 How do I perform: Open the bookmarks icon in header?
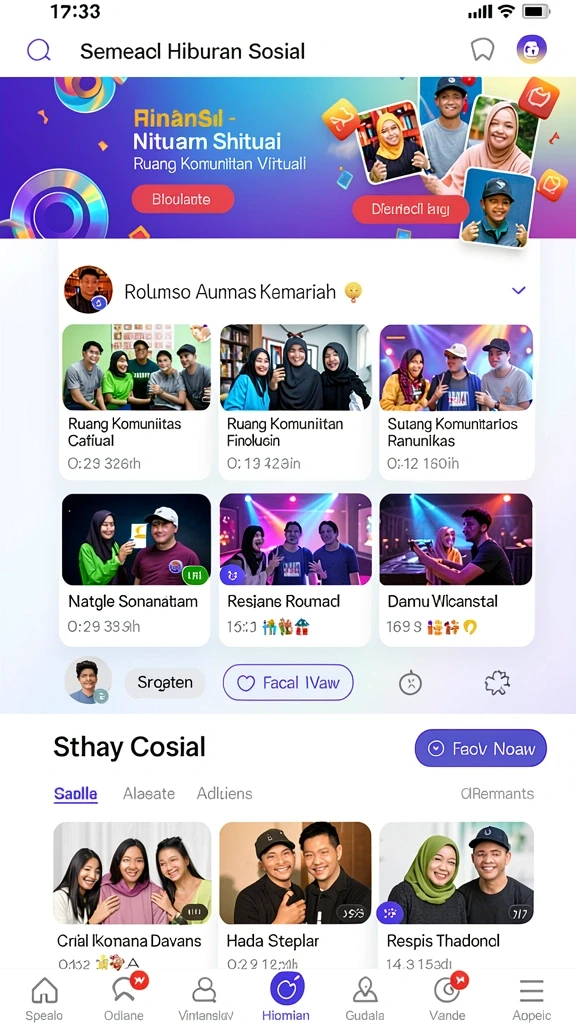tap(483, 50)
